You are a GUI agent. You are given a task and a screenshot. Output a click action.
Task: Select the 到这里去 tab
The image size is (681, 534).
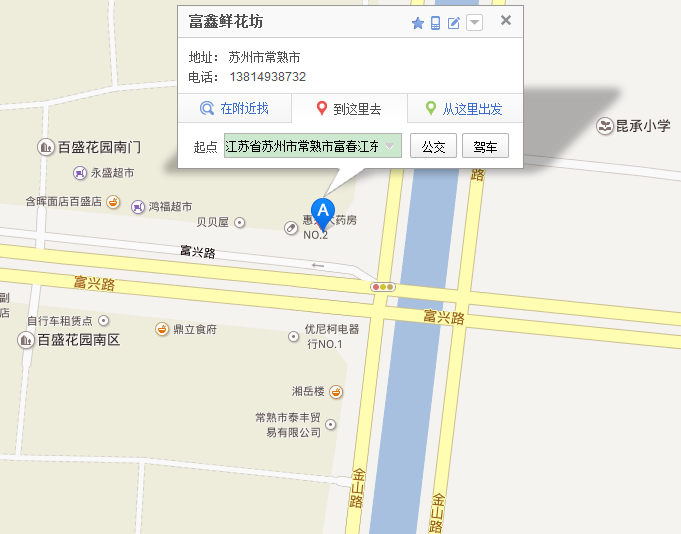(349, 109)
